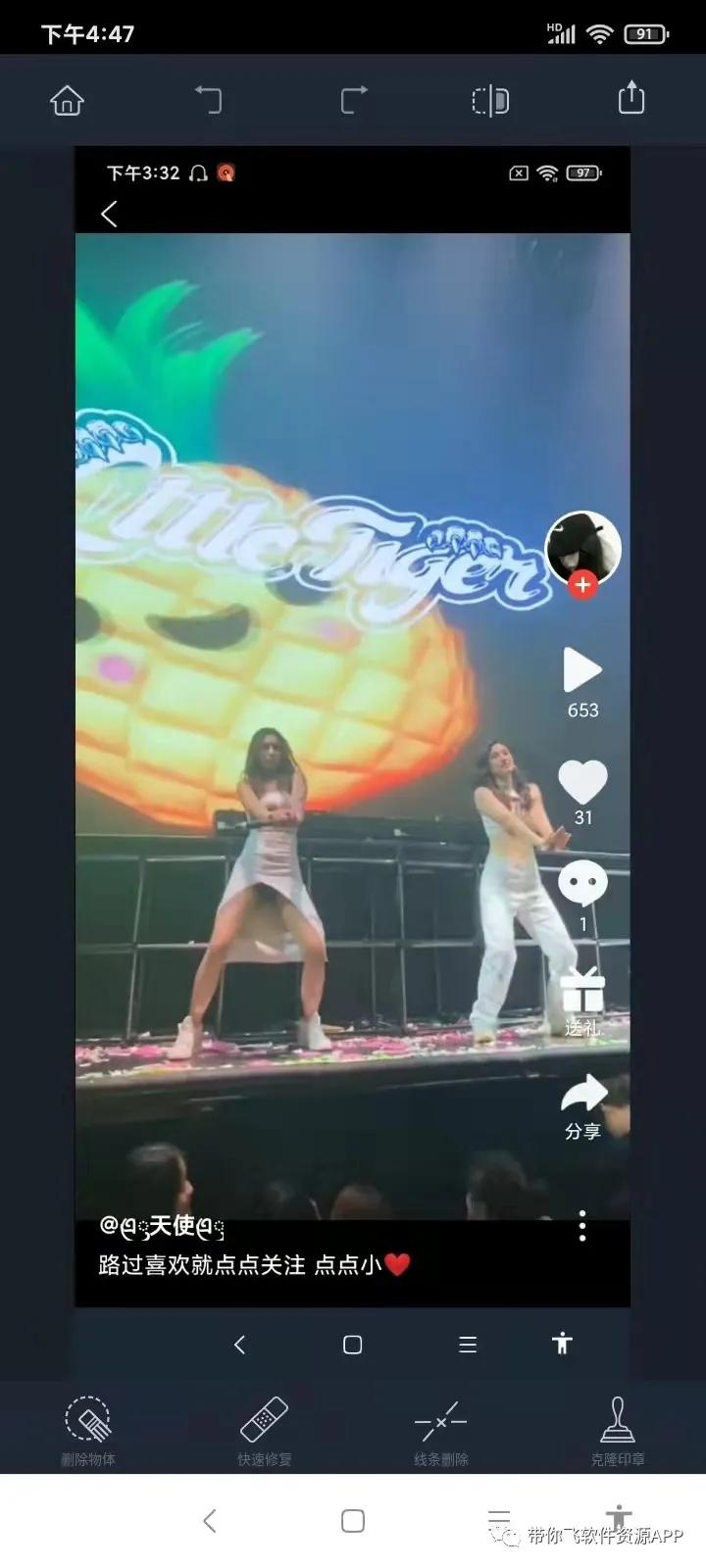Export the edited image via share icon
The width and height of the screenshot is (706, 1568).
pyautogui.click(x=630, y=98)
